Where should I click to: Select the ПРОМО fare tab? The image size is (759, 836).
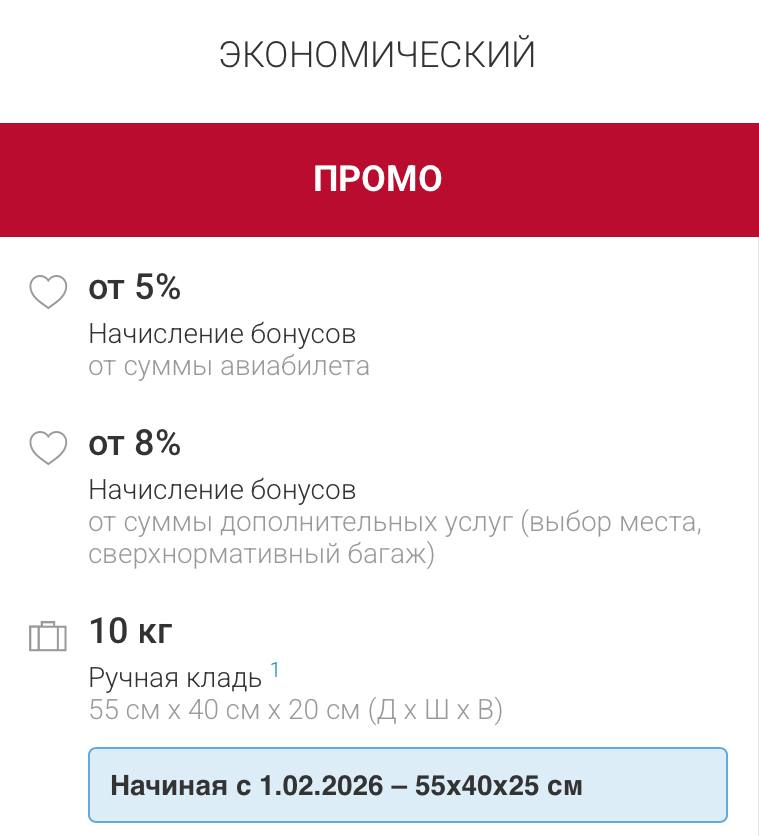379,179
